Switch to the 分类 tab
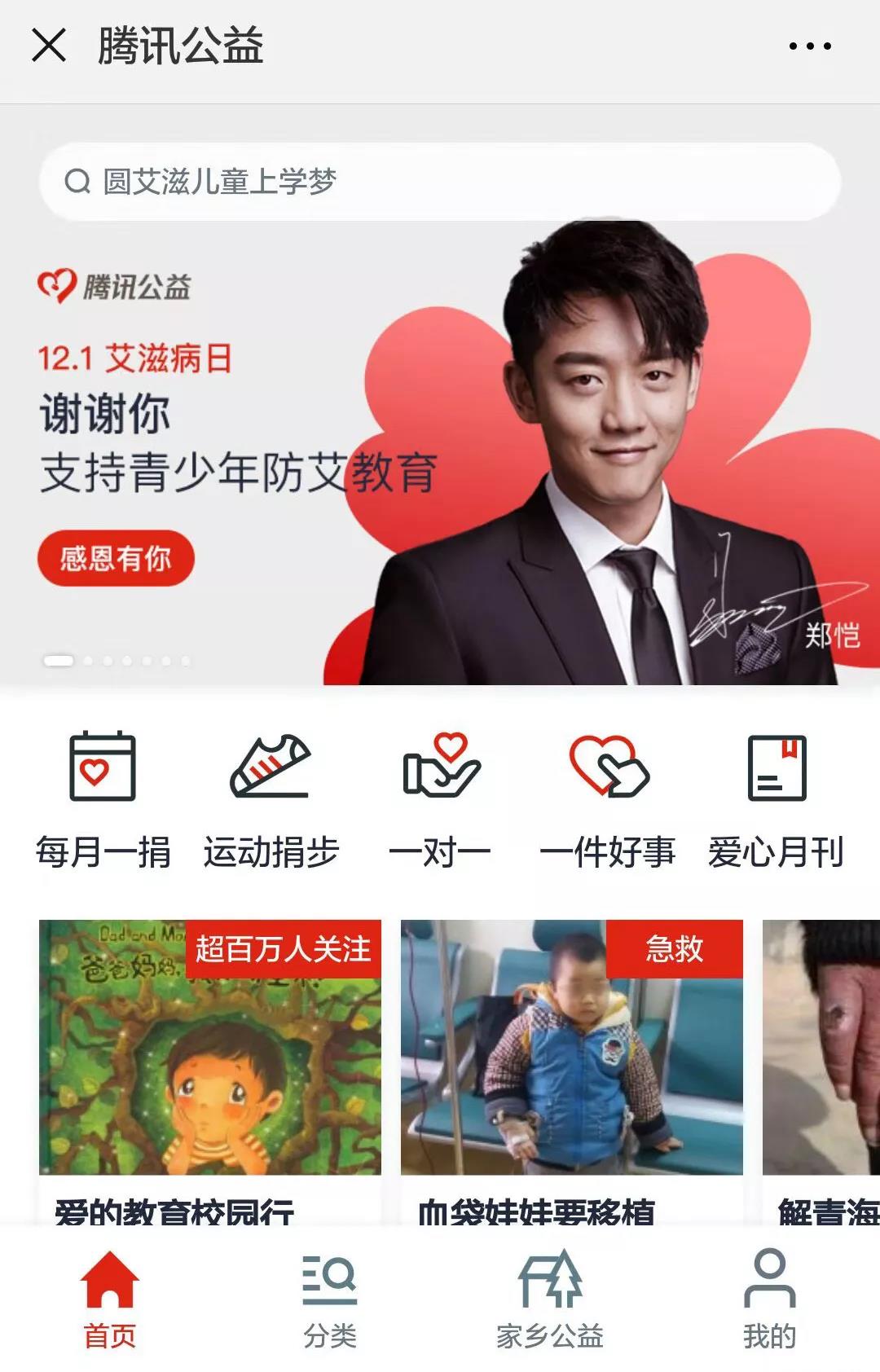Image resolution: width=880 pixels, height=1372 pixels. (x=330, y=1299)
